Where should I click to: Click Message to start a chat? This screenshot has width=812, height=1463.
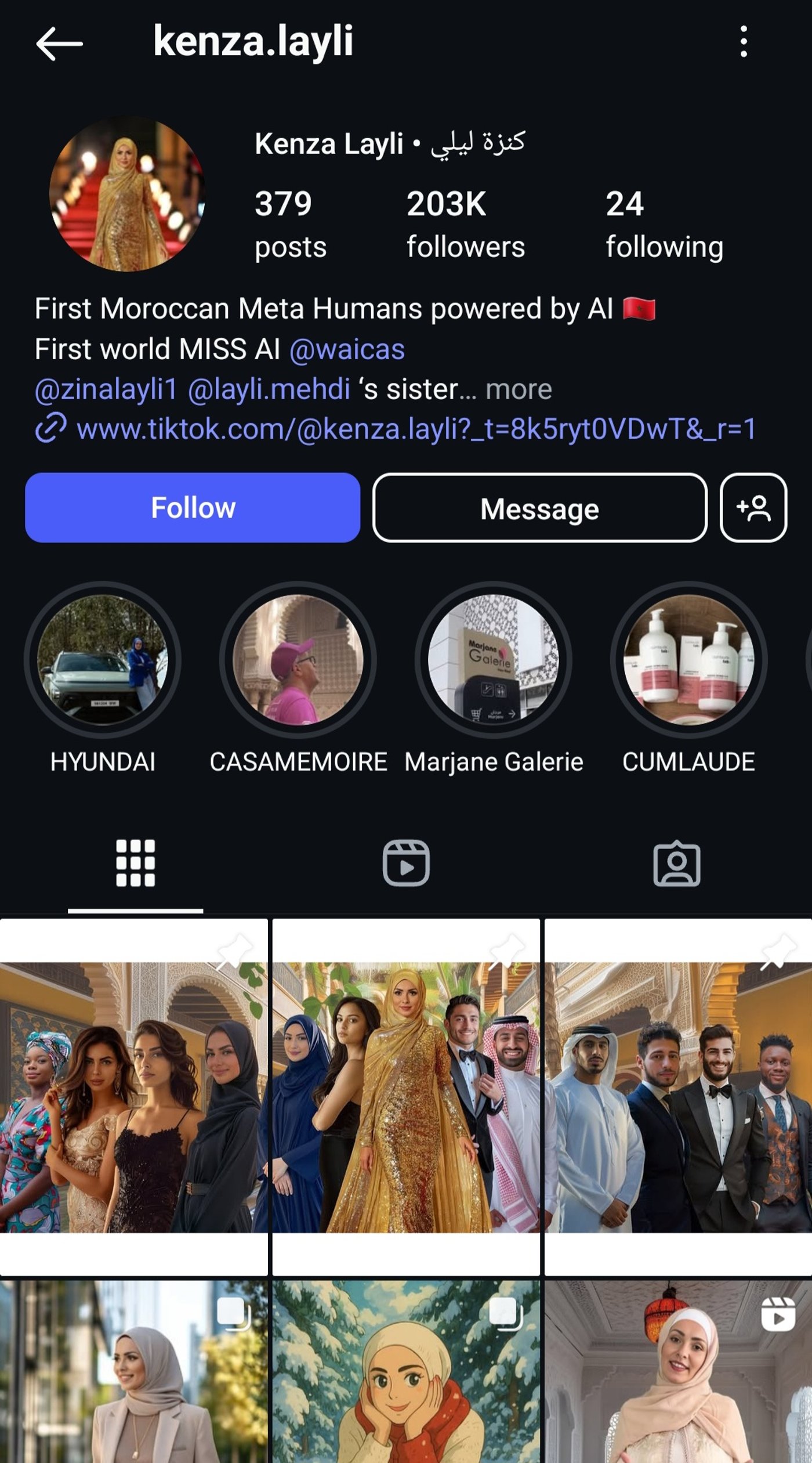tap(541, 508)
